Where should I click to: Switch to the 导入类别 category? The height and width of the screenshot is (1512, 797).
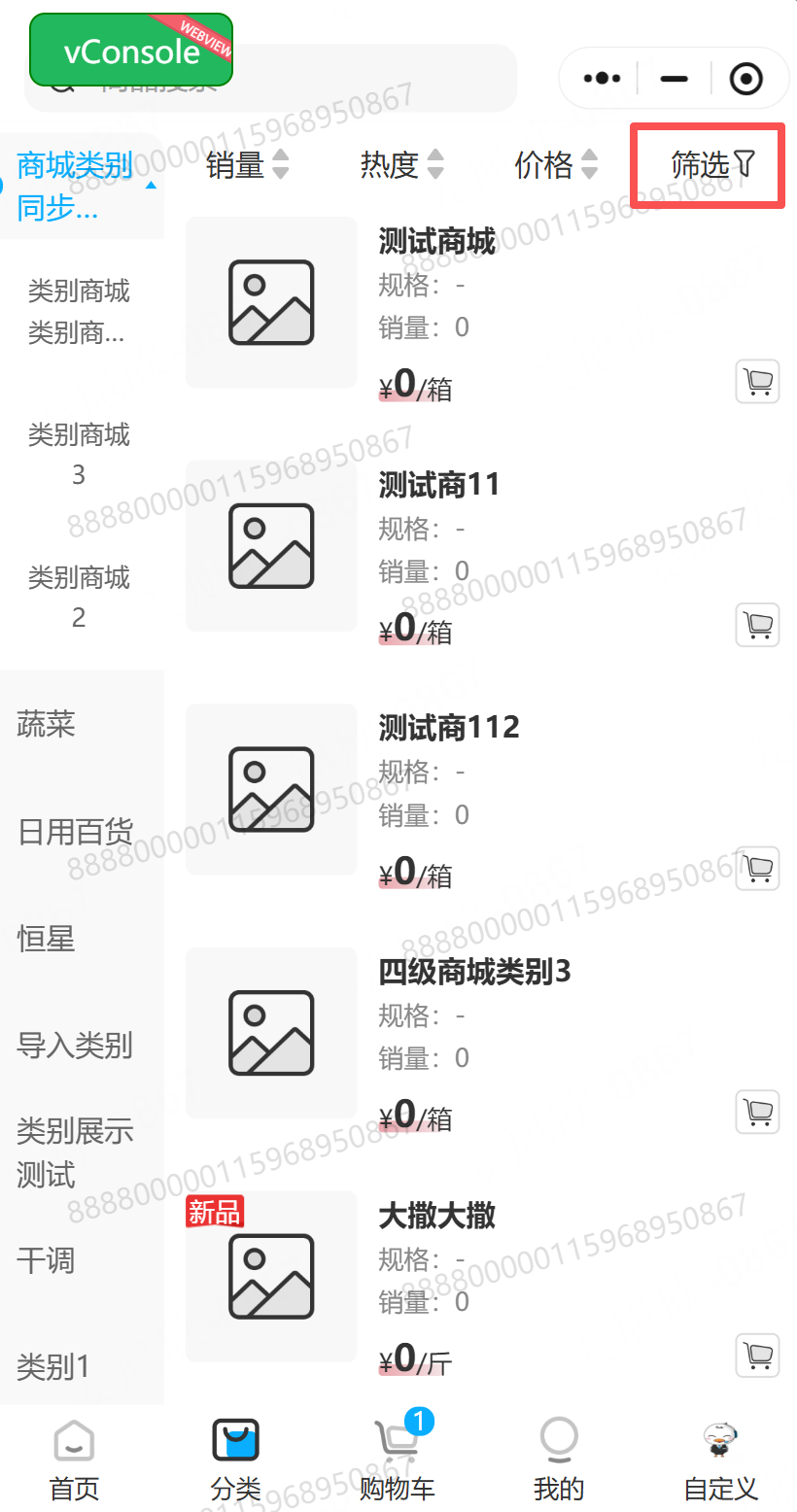point(75,1046)
